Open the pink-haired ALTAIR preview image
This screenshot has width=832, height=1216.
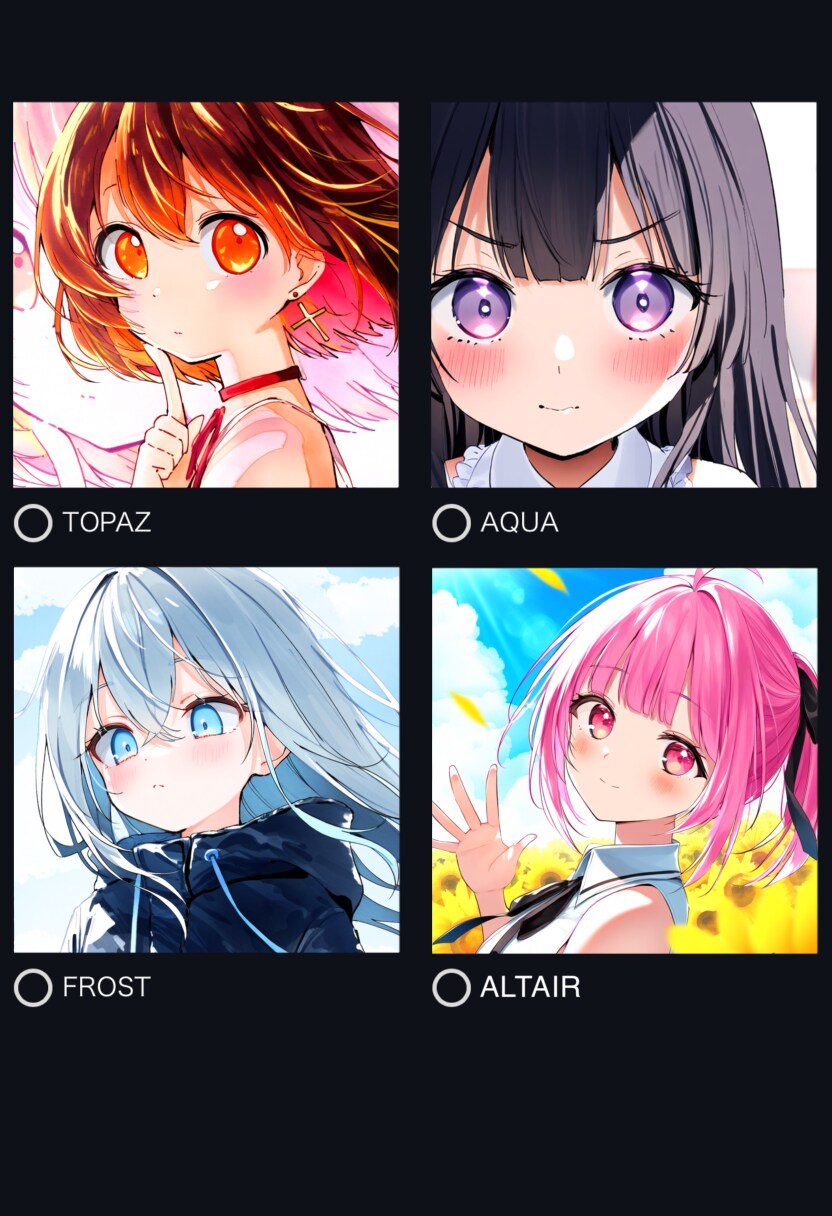pyautogui.click(x=624, y=760)
